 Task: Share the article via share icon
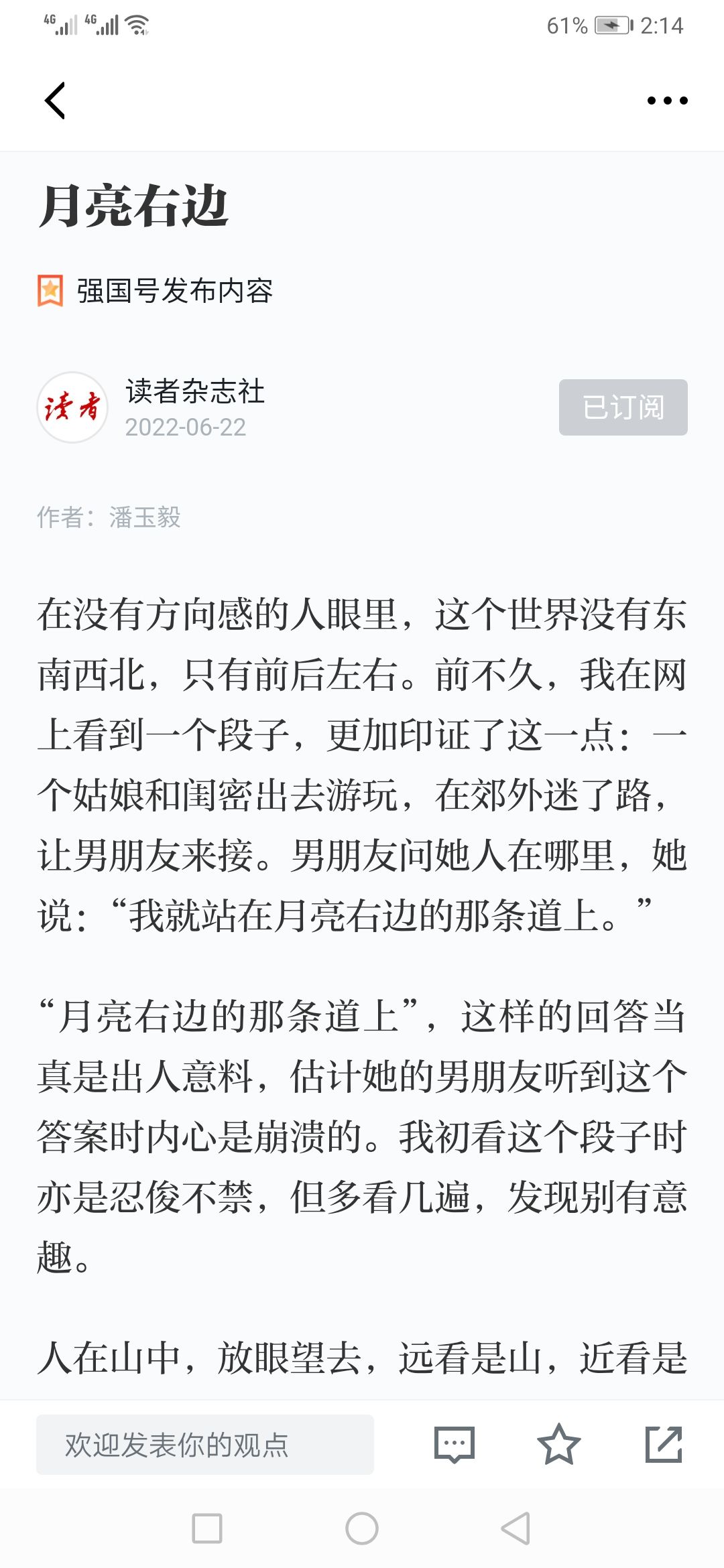664,1445
